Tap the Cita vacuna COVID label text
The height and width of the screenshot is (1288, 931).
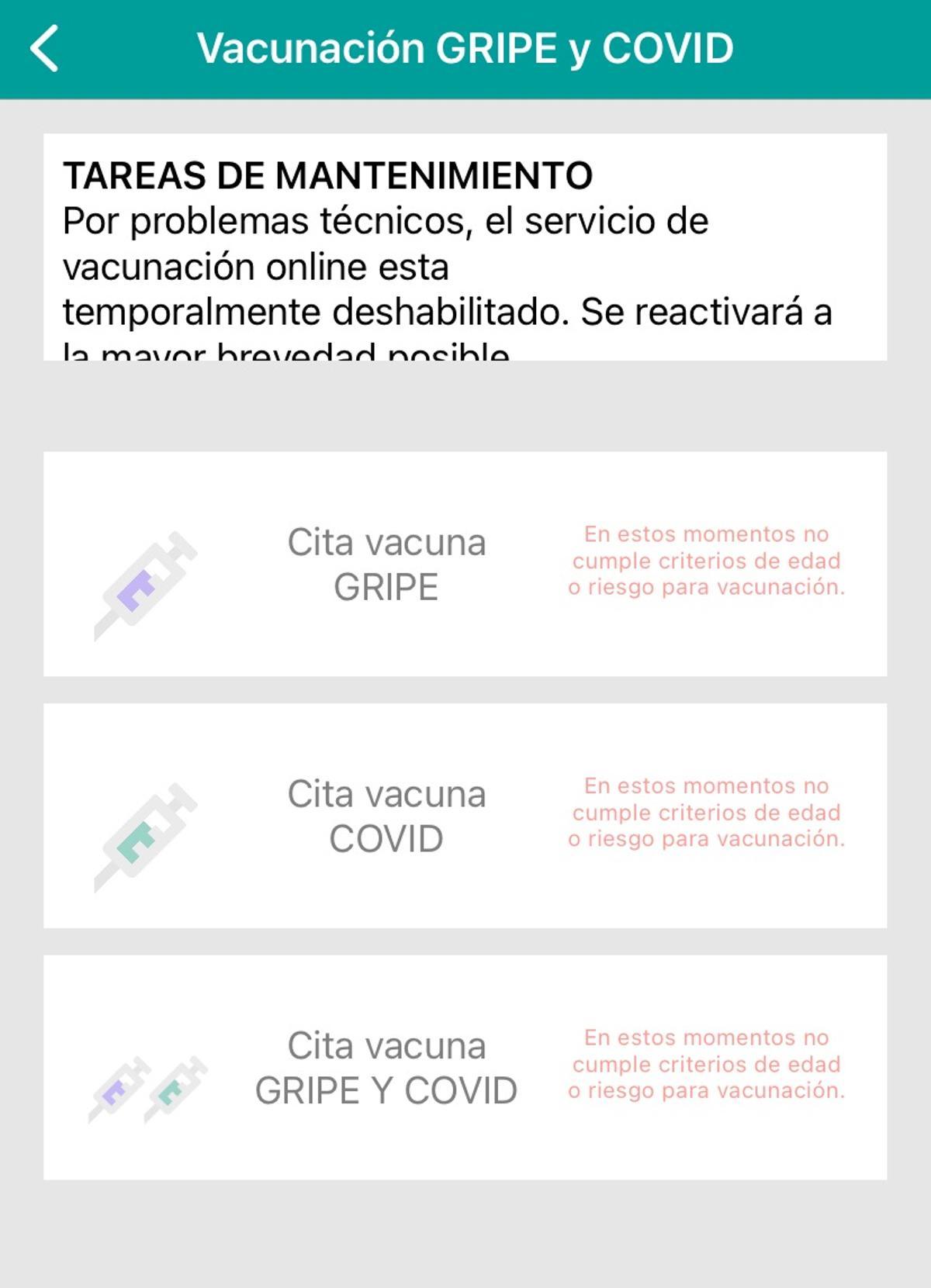tap(386, 817)
